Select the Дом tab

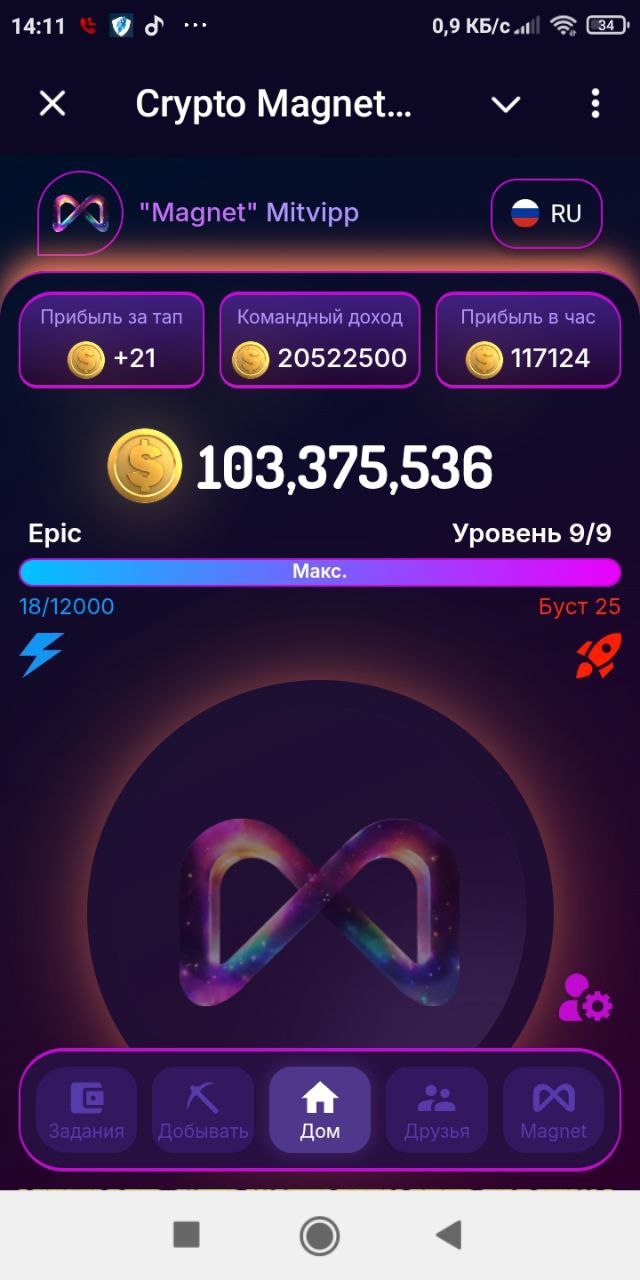point(320,1110)
